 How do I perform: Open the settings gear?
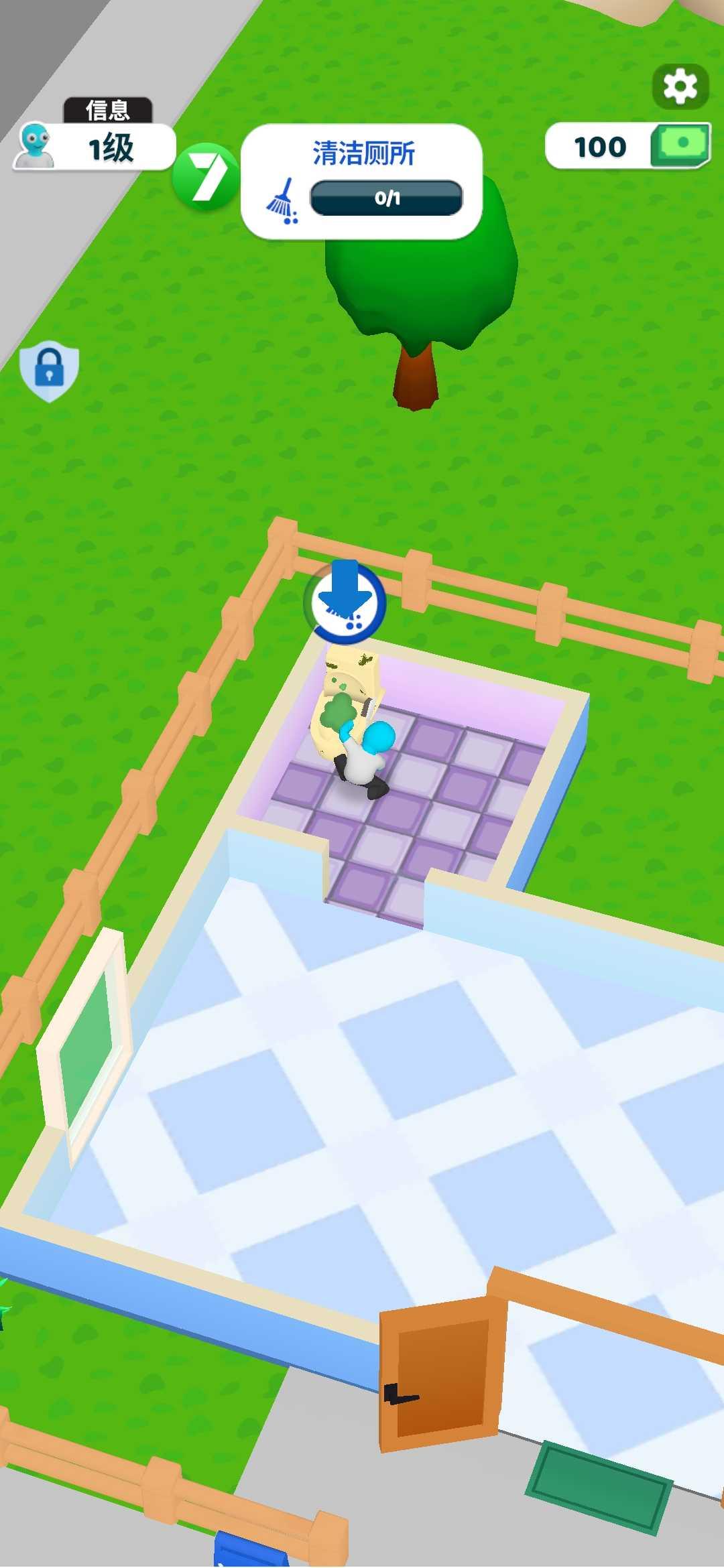pos(680,86)
